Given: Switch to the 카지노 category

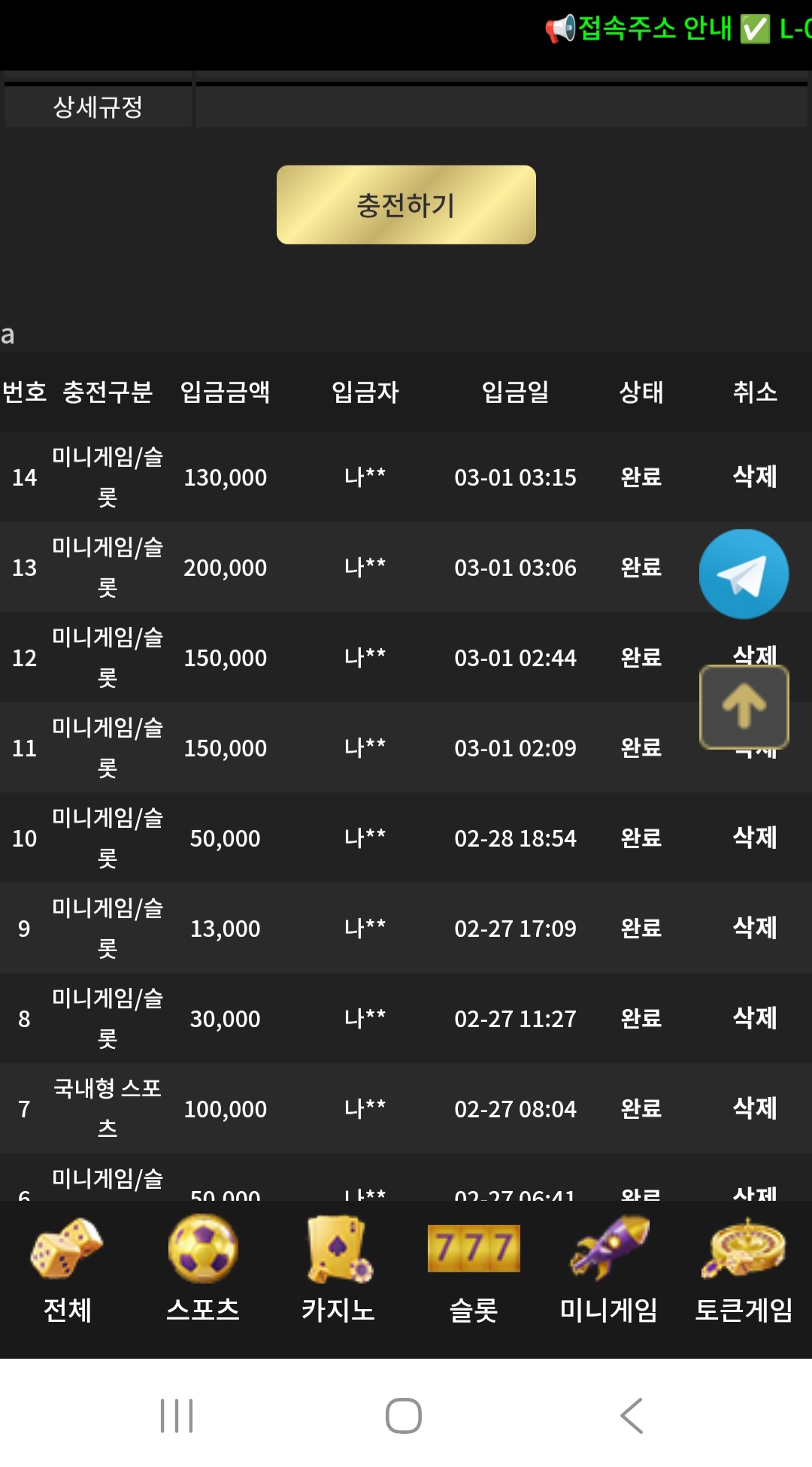Looking at the screenshot, I should coord(338,1271).
